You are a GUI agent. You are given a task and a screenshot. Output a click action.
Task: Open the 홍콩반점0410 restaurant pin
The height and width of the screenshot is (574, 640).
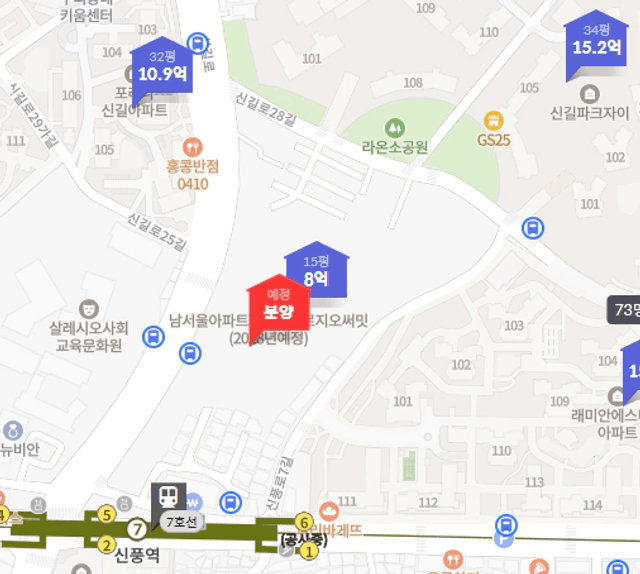coord(192,147)
